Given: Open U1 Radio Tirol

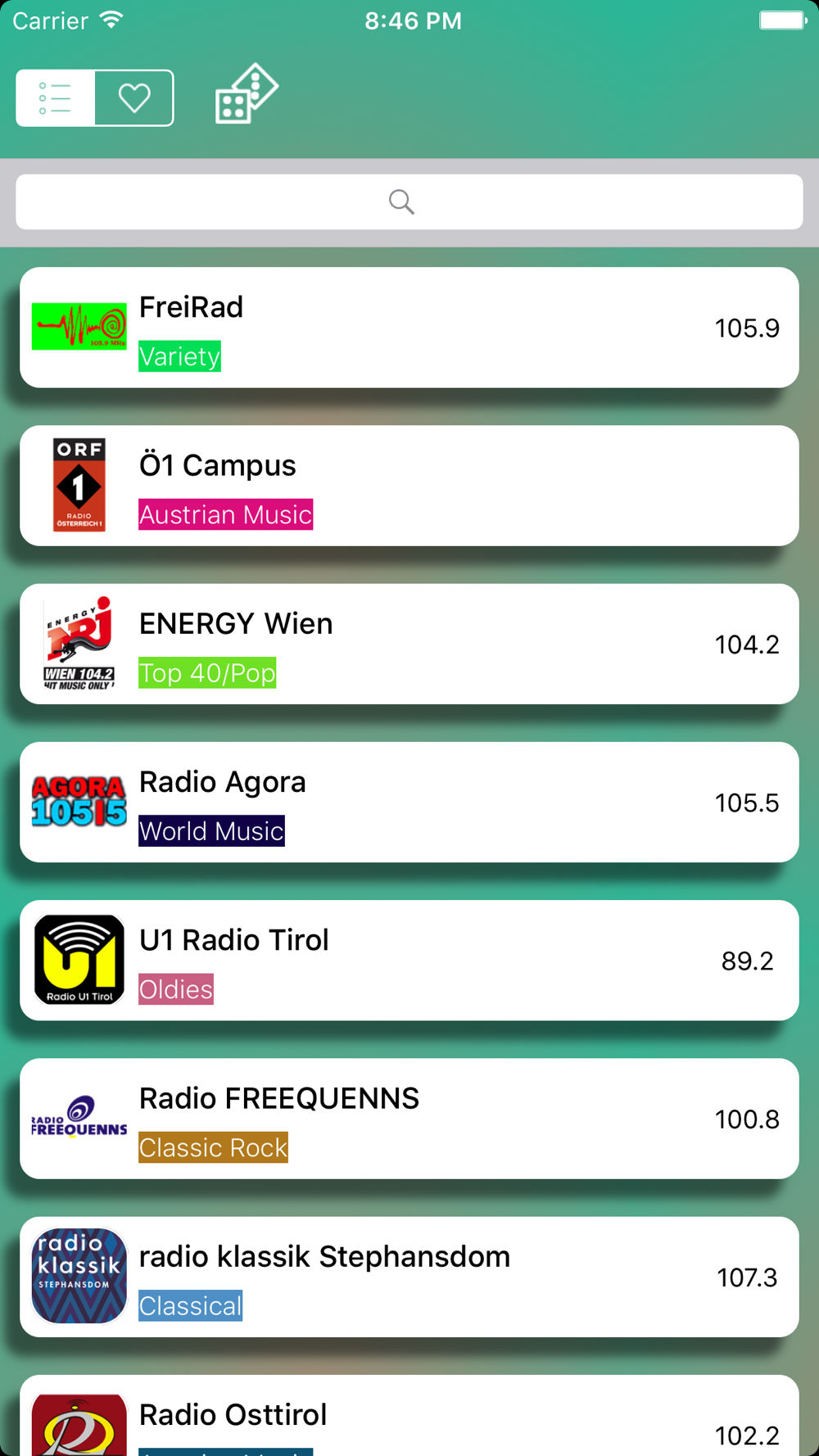Looking at the screenshot, I should pos(409,960).
